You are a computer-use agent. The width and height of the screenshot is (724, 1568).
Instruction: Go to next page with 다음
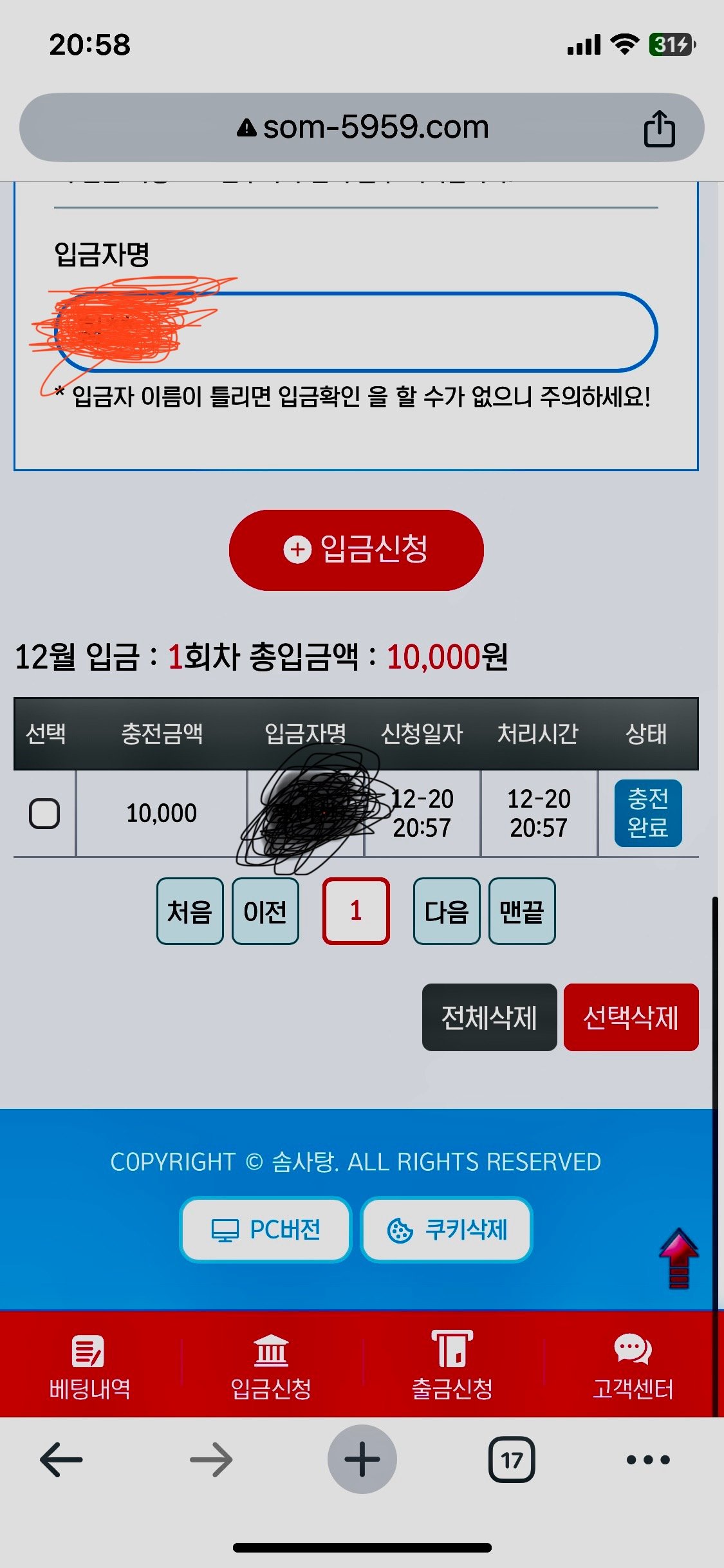pos(447,911)
